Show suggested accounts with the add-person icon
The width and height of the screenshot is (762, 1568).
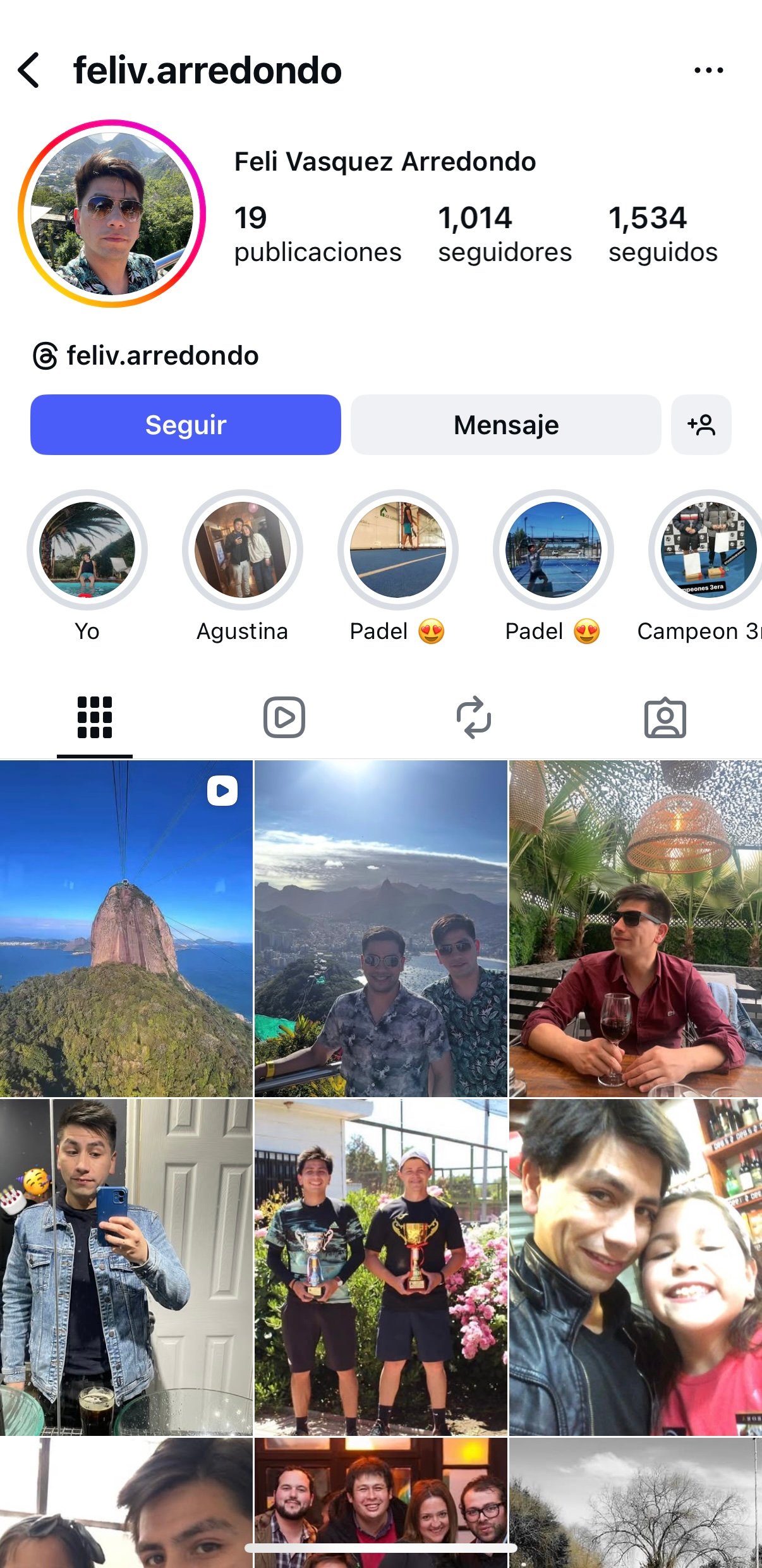pos(701,425)
